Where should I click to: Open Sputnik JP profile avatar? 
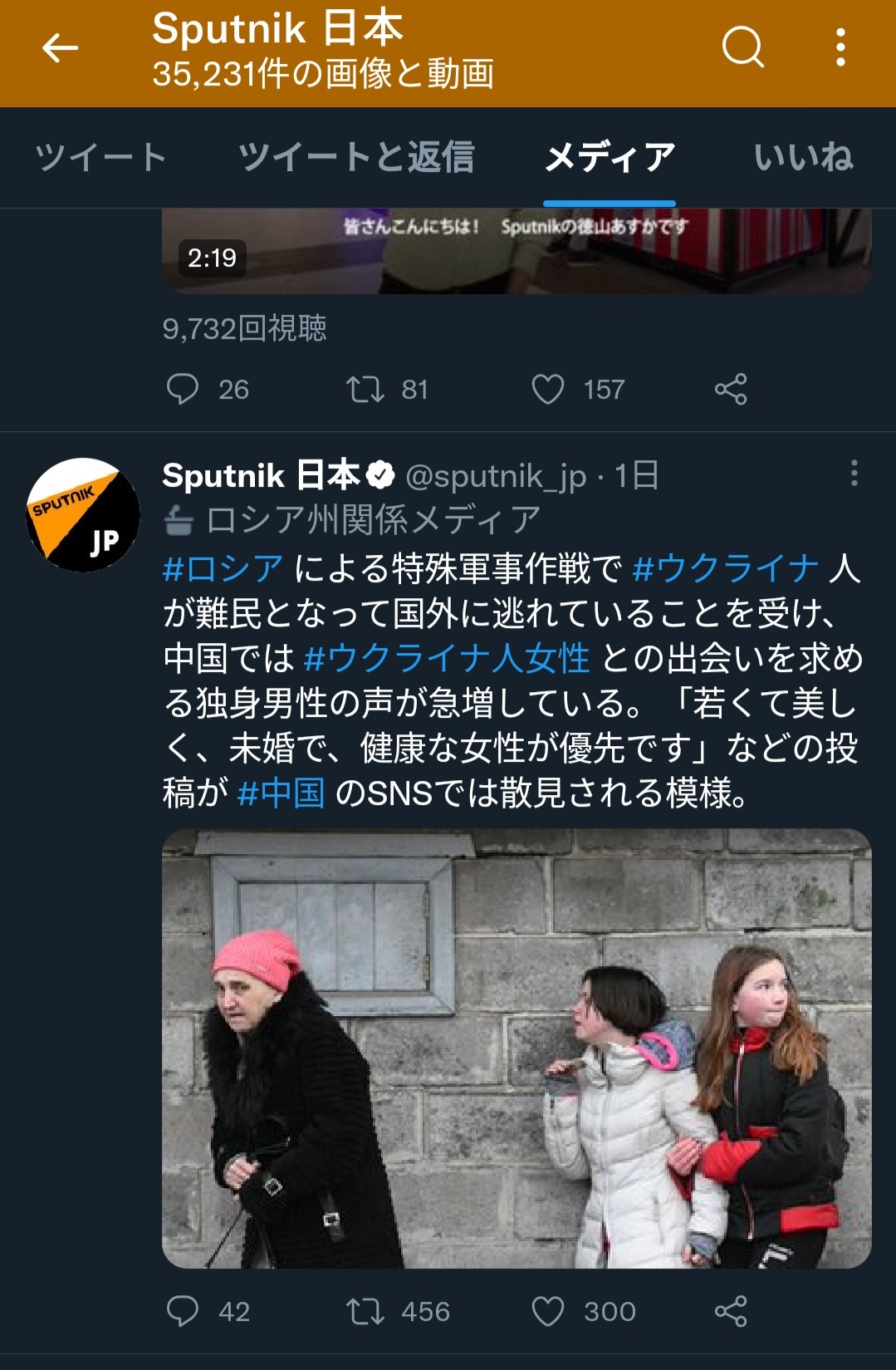[83, 515]
